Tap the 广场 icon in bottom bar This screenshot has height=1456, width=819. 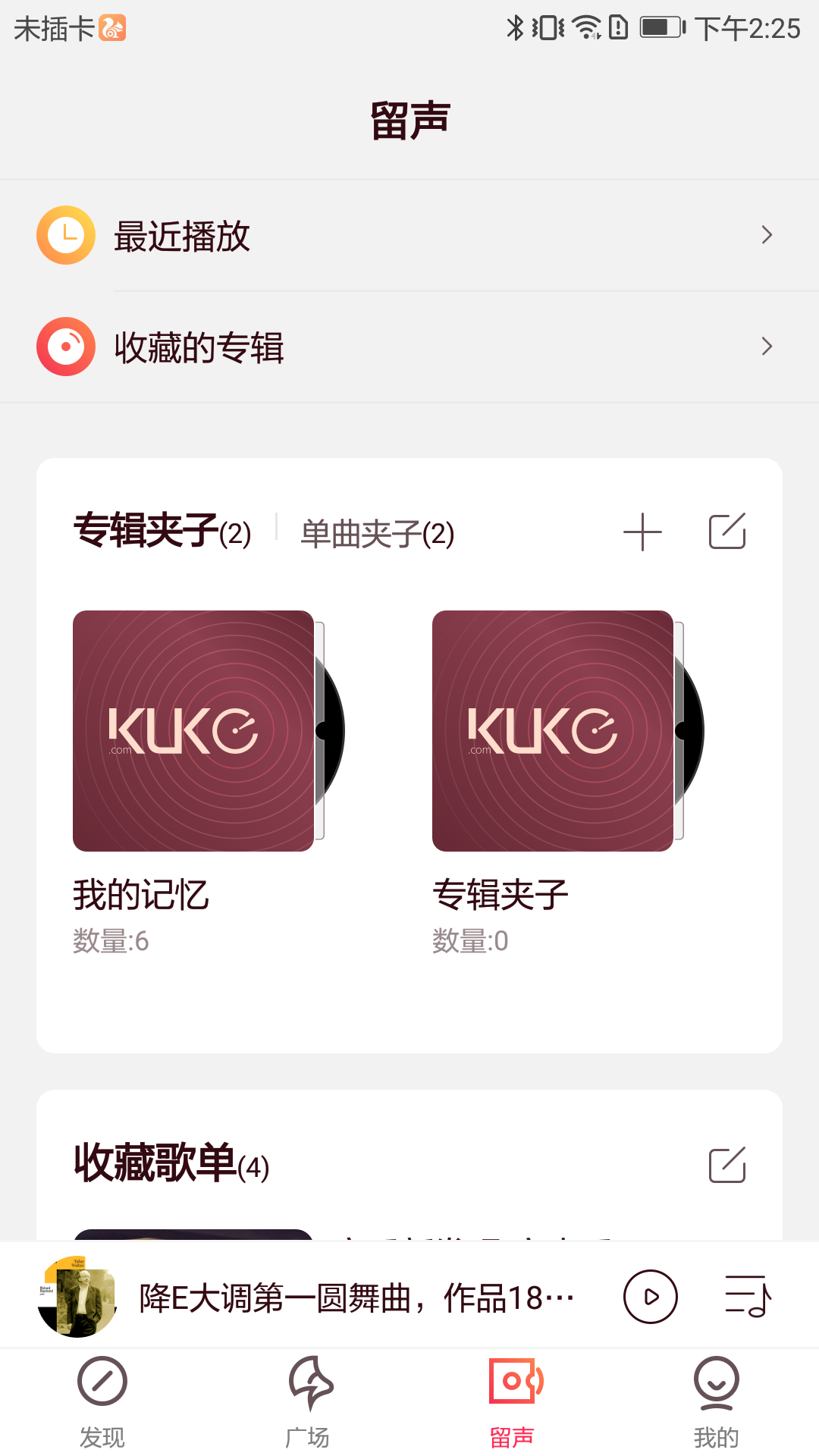pos(307,1388)
